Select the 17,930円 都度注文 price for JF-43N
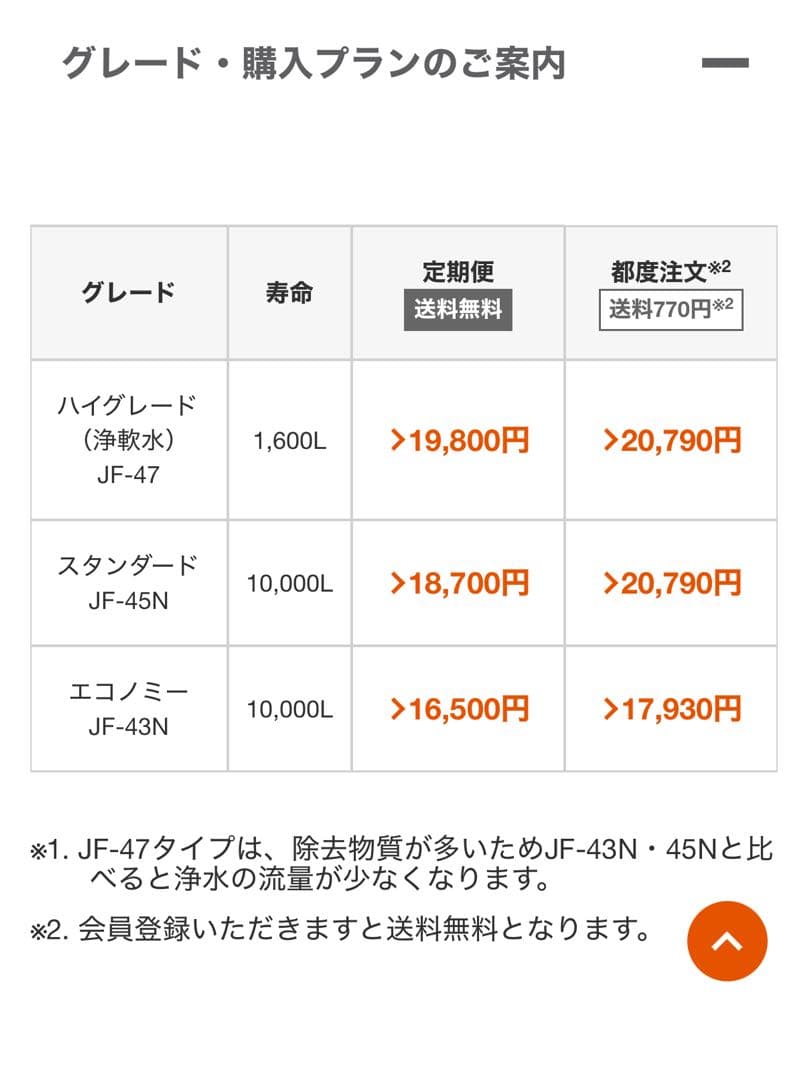808x1080 pixels. click(x=672, y=709)
